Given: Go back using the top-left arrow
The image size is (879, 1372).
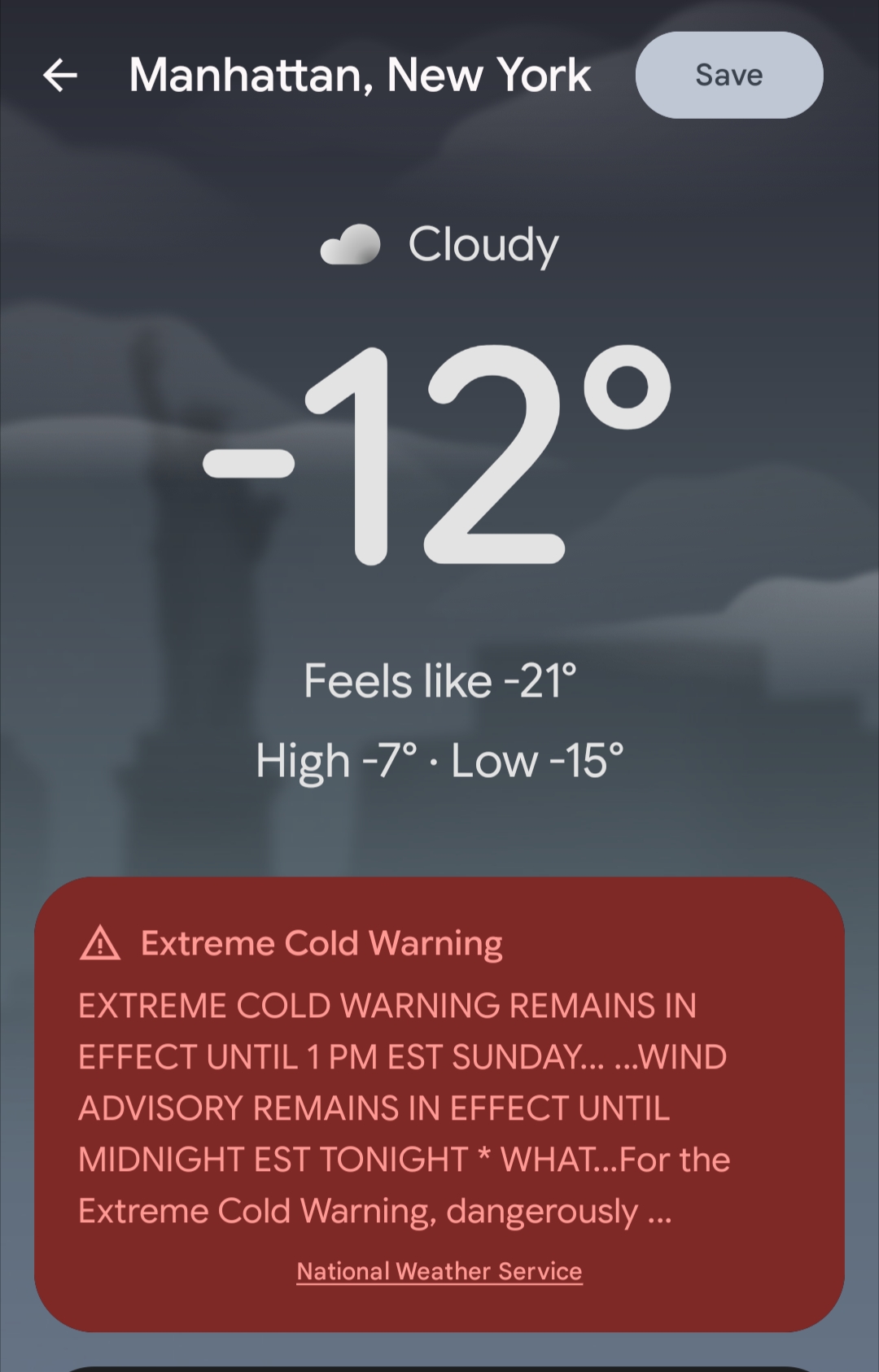Looking at the screenshot, I should click(x=60, y=76).
